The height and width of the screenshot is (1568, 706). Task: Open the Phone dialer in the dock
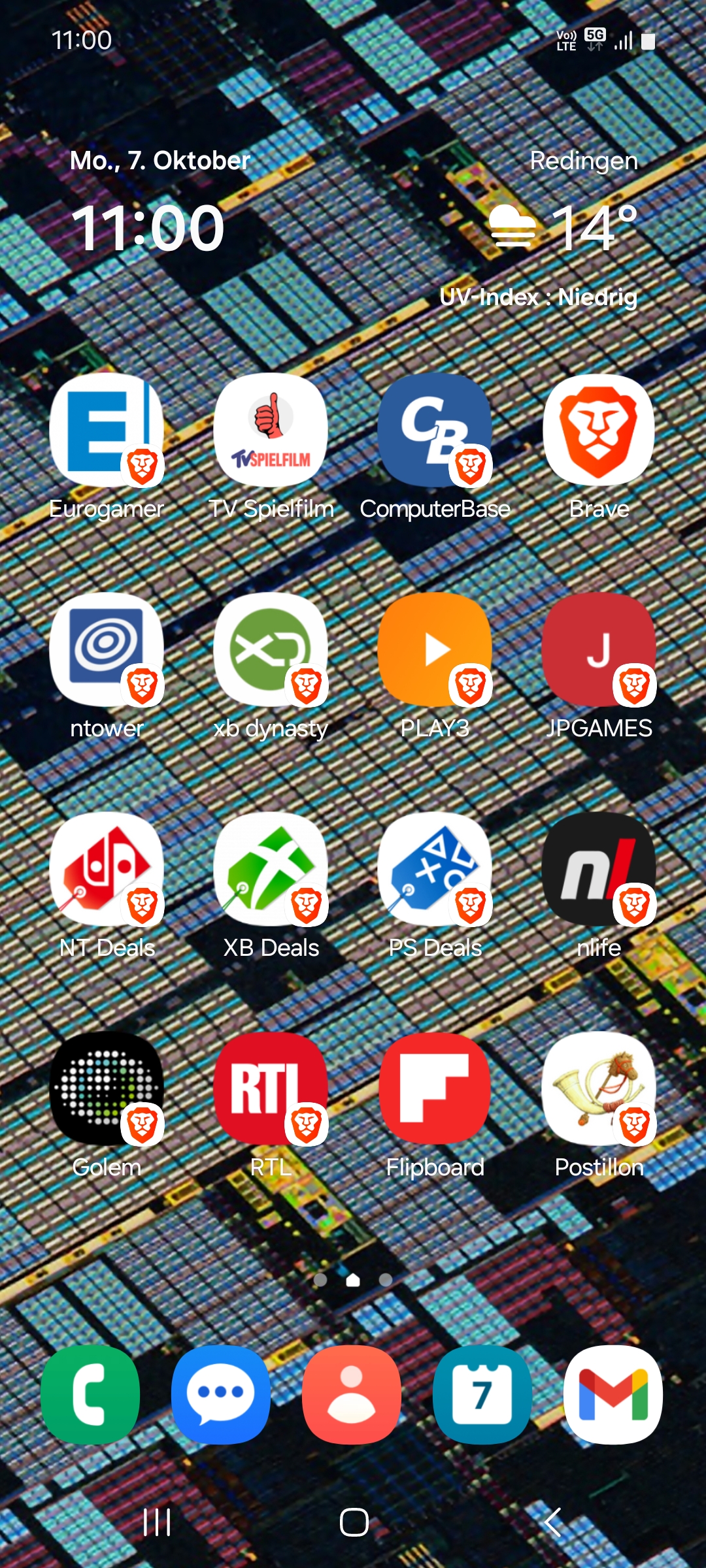click(x=90, y=1395)
